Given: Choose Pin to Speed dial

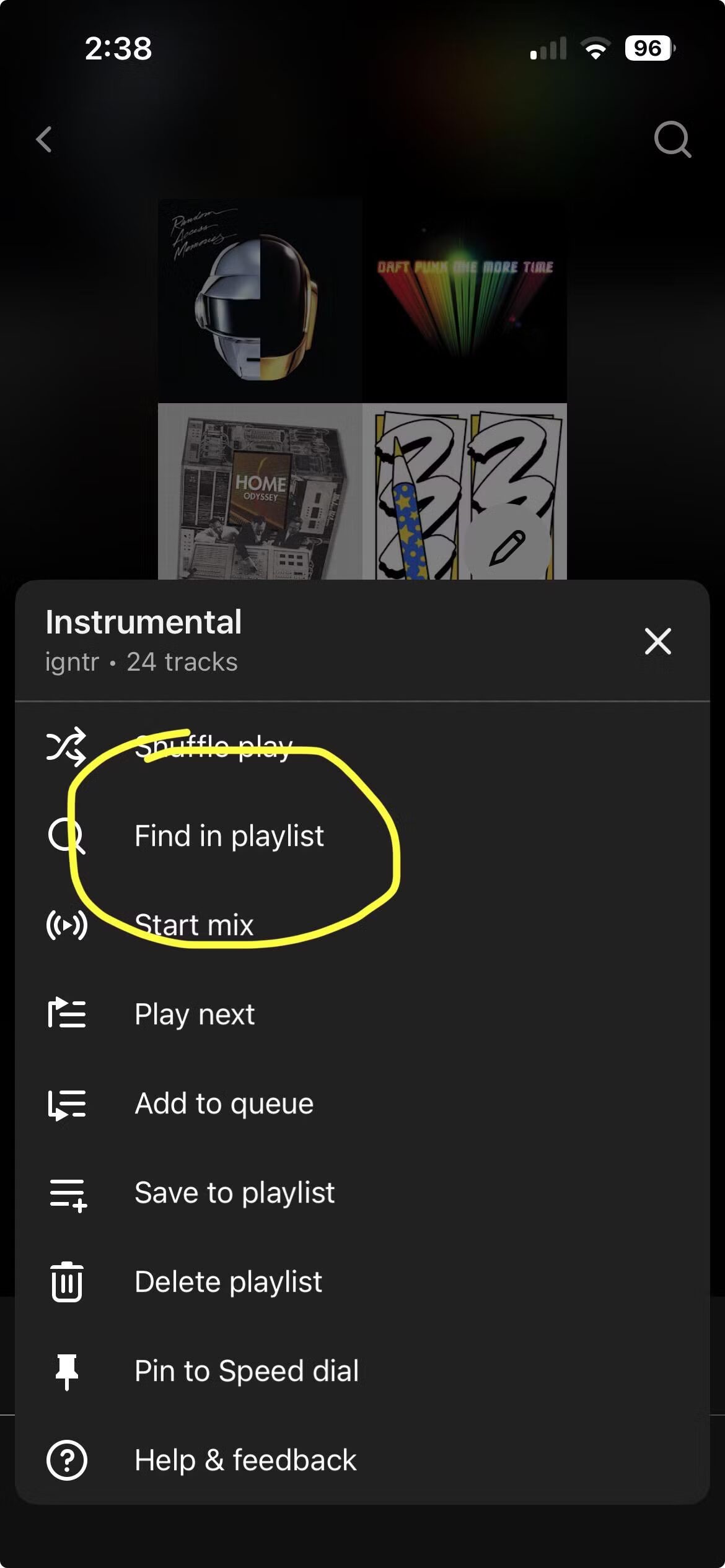Looking at the screenshot, I should [246, 1371].
